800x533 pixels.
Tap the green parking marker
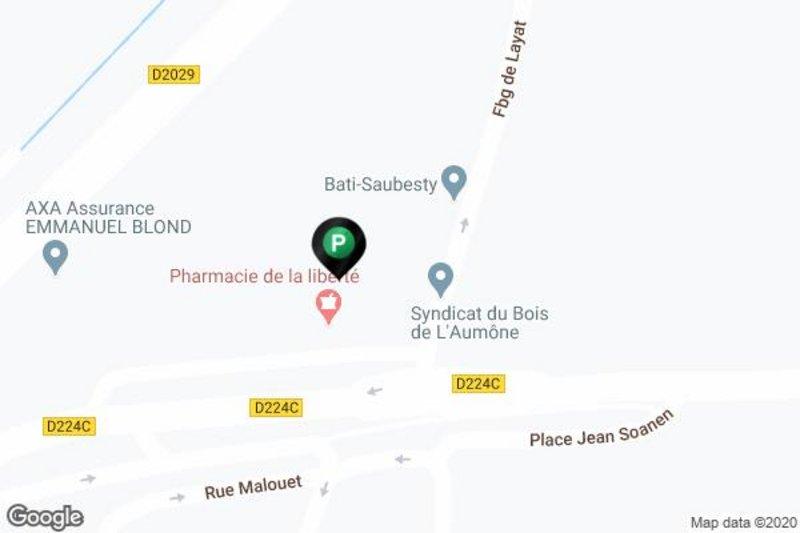(x=339, y=243)
